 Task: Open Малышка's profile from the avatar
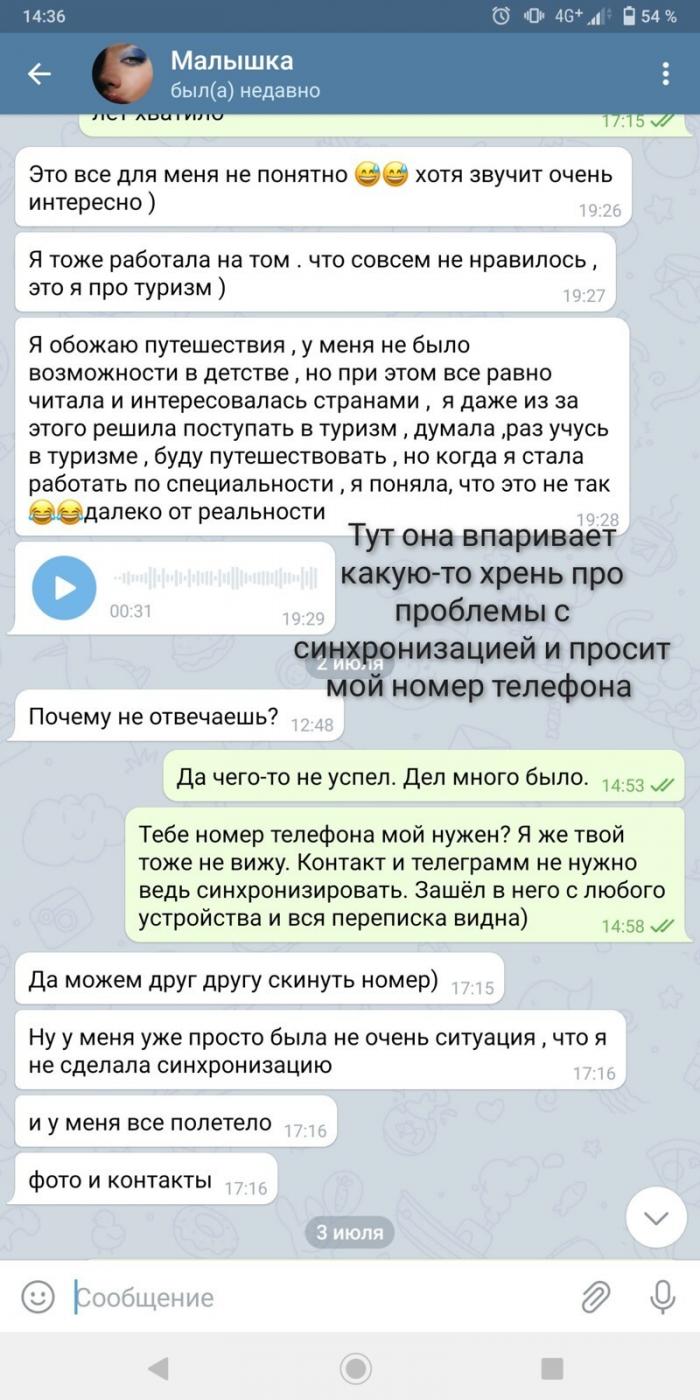click(x=122, y=74)
